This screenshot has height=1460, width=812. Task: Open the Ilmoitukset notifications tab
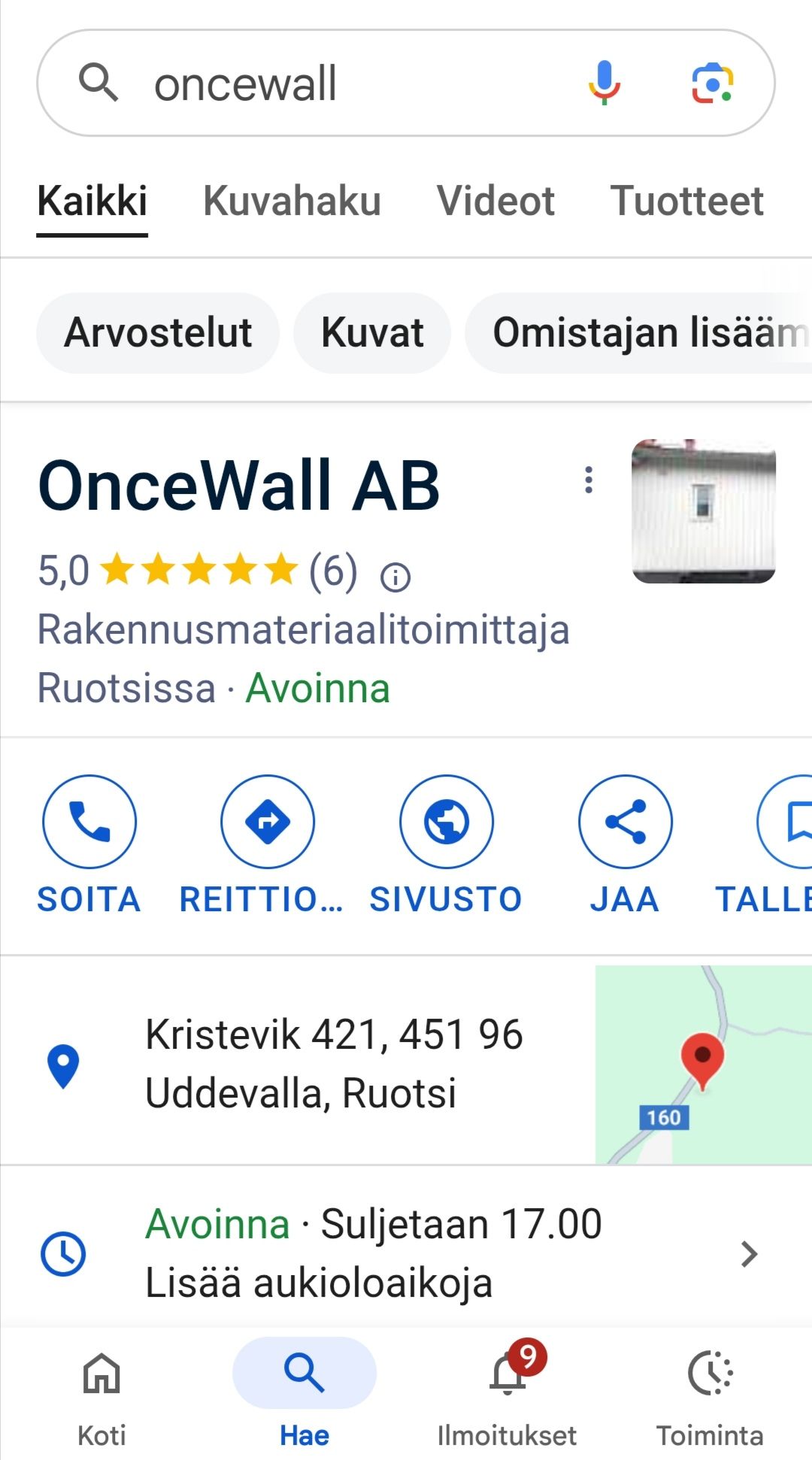[507, 1393]
